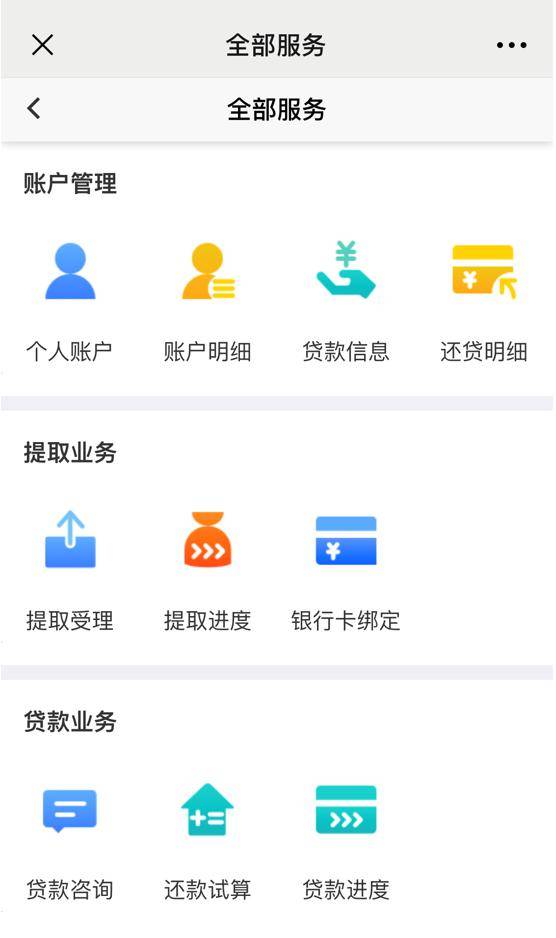
Task: Close the 全部服务 mini program page
Action: pos(42,45)
